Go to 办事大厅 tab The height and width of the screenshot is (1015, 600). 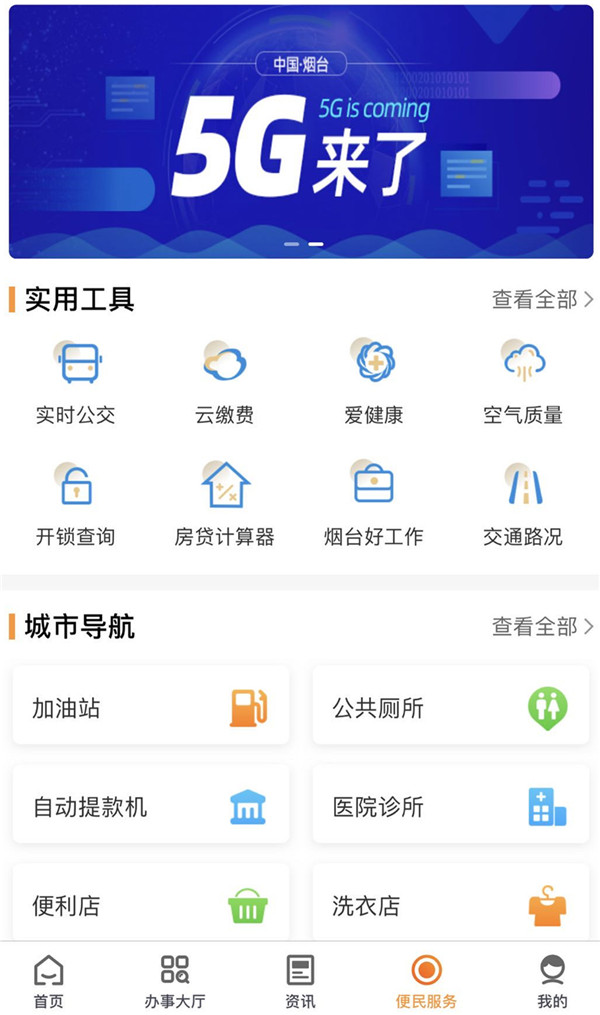tap(175, 980)
